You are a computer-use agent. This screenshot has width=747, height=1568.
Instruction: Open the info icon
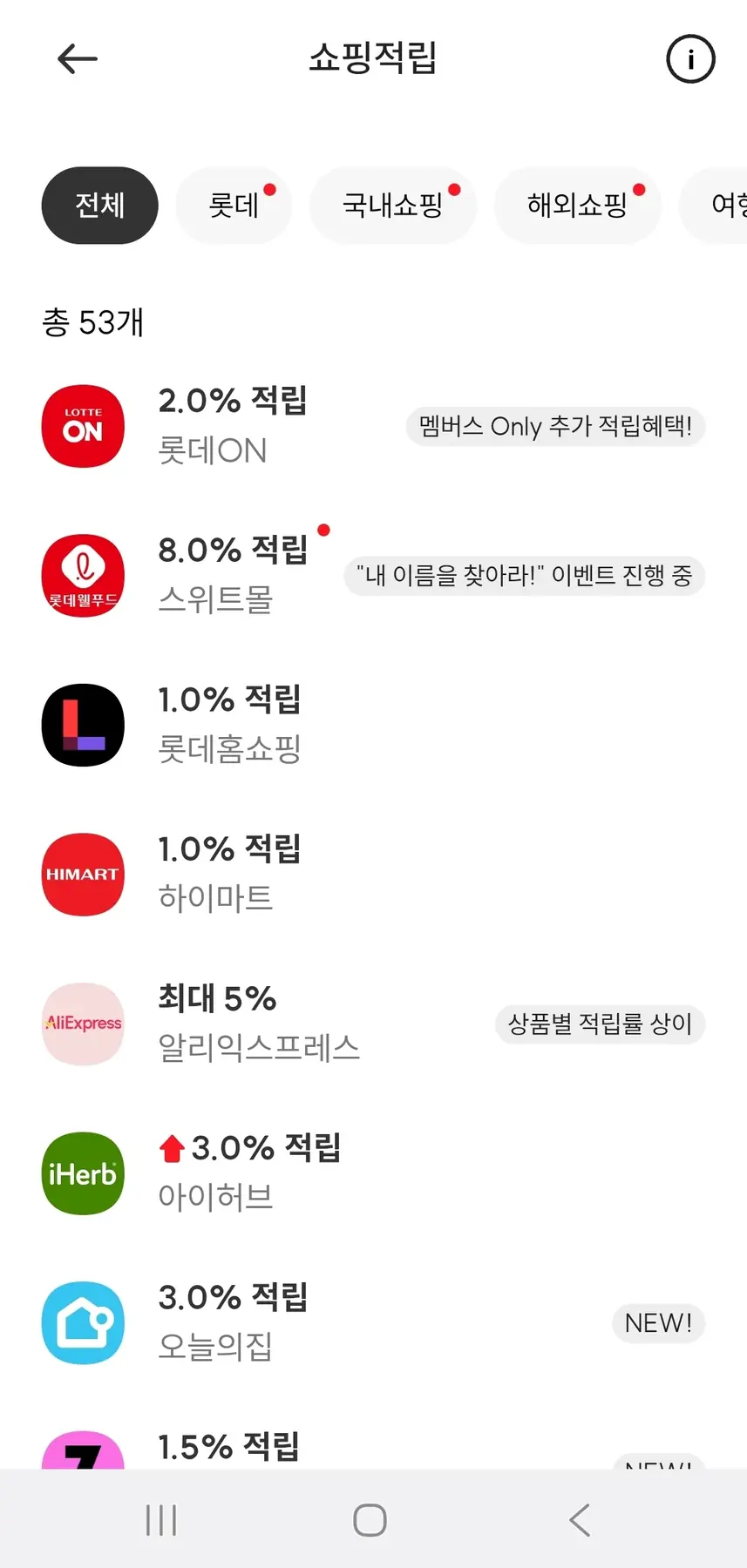point(690,59)
